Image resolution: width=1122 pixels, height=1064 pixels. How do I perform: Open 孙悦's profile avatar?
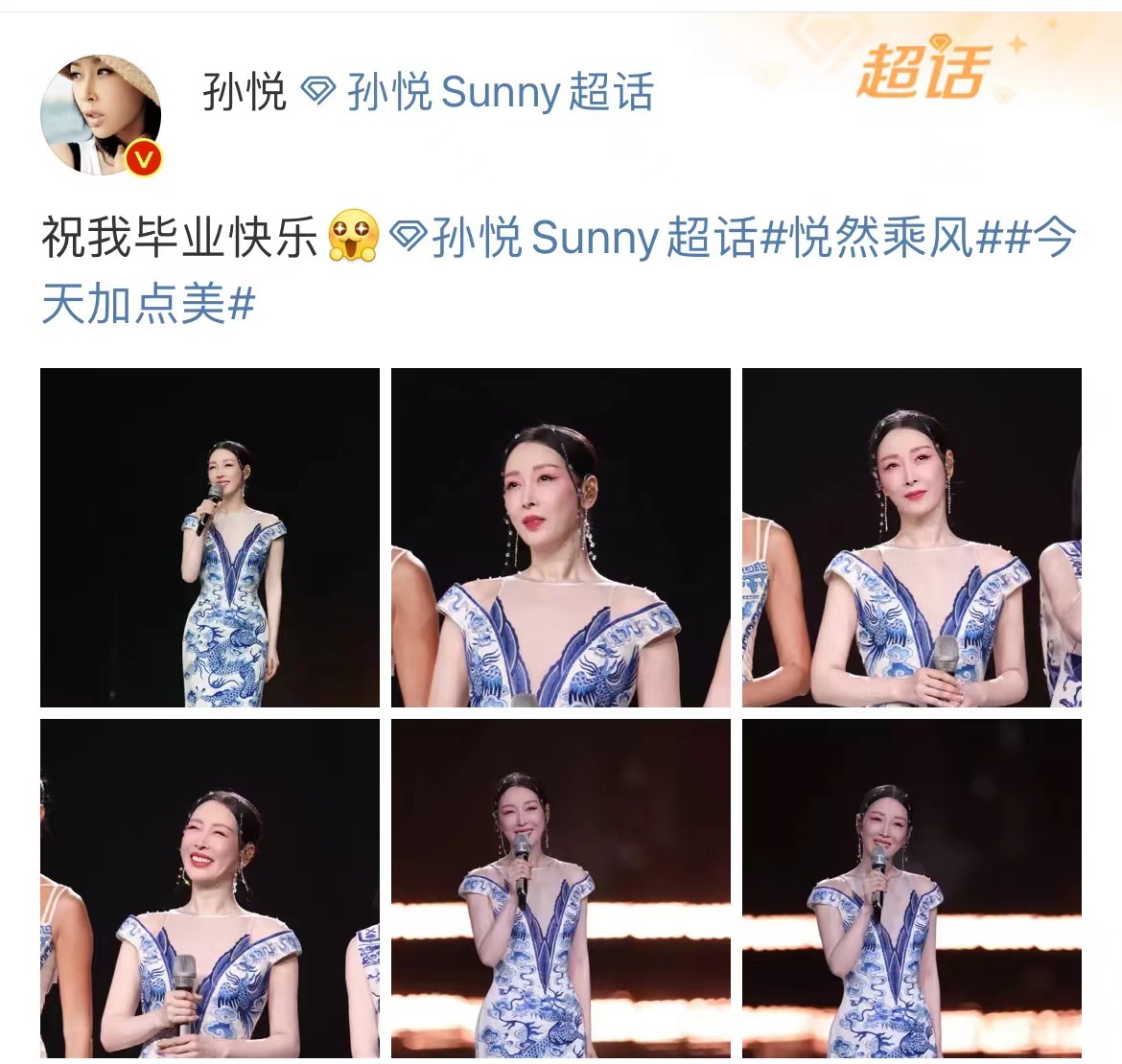pos(101,115)
